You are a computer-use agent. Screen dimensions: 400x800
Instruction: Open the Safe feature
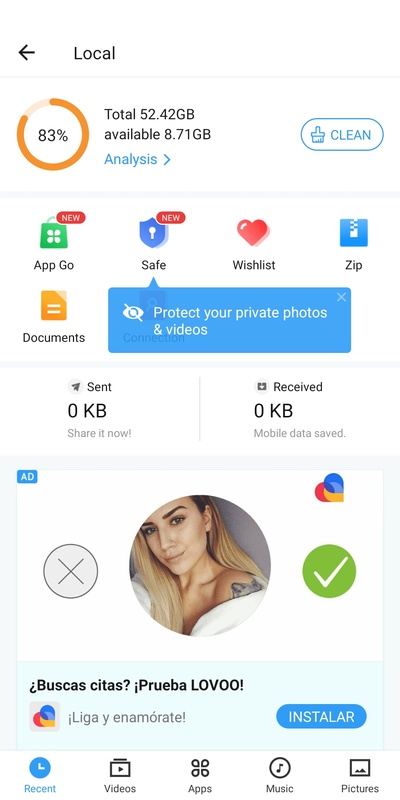coord(154,243)
